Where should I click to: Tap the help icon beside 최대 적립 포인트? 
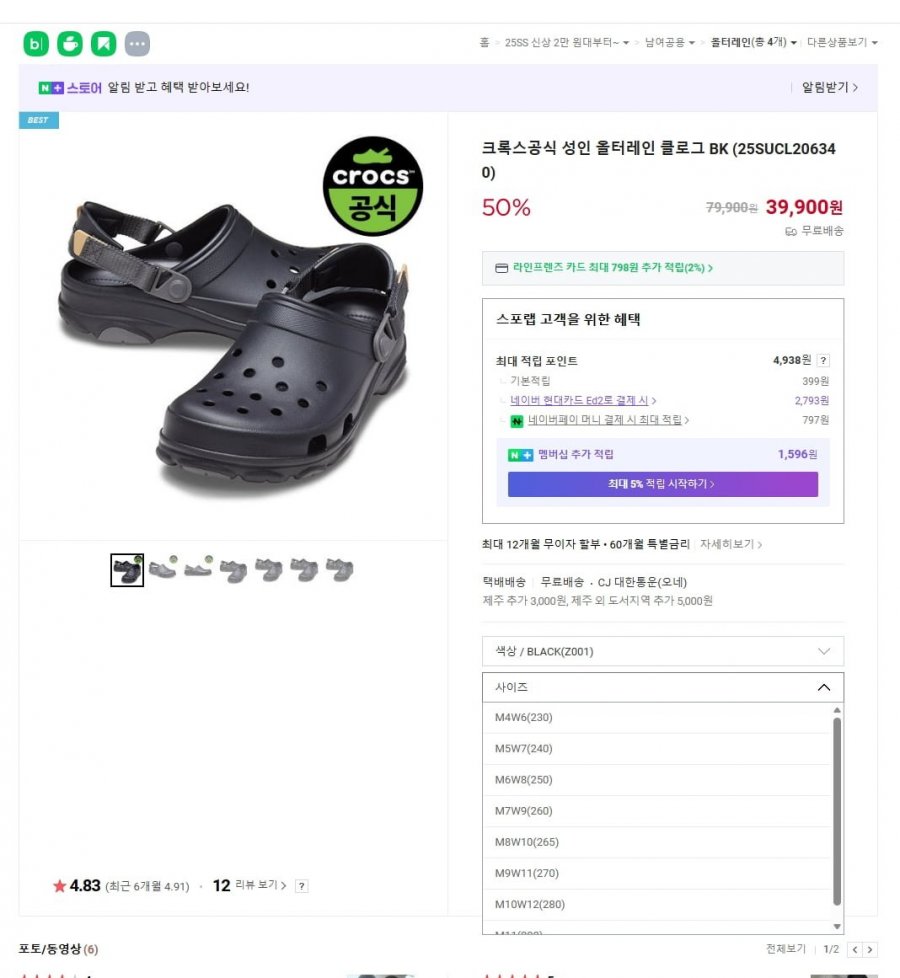point(823,361)
